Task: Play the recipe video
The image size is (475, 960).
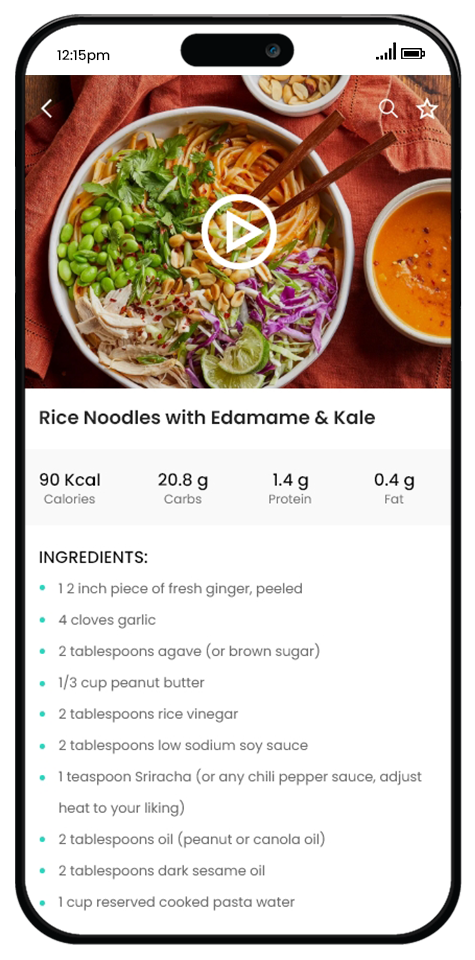Action: point(239,232)
